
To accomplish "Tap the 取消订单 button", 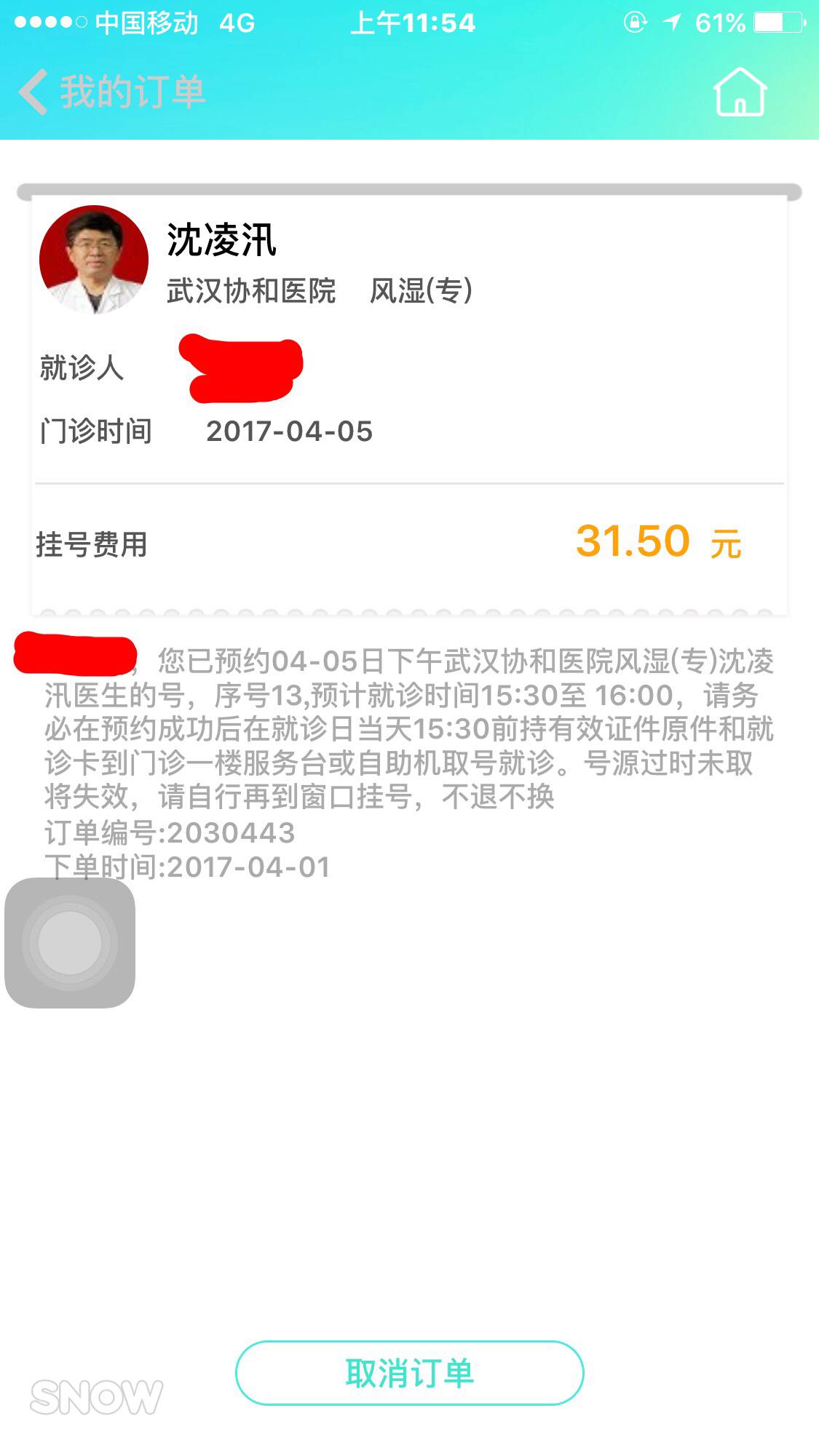I will tap(409, 1373).
